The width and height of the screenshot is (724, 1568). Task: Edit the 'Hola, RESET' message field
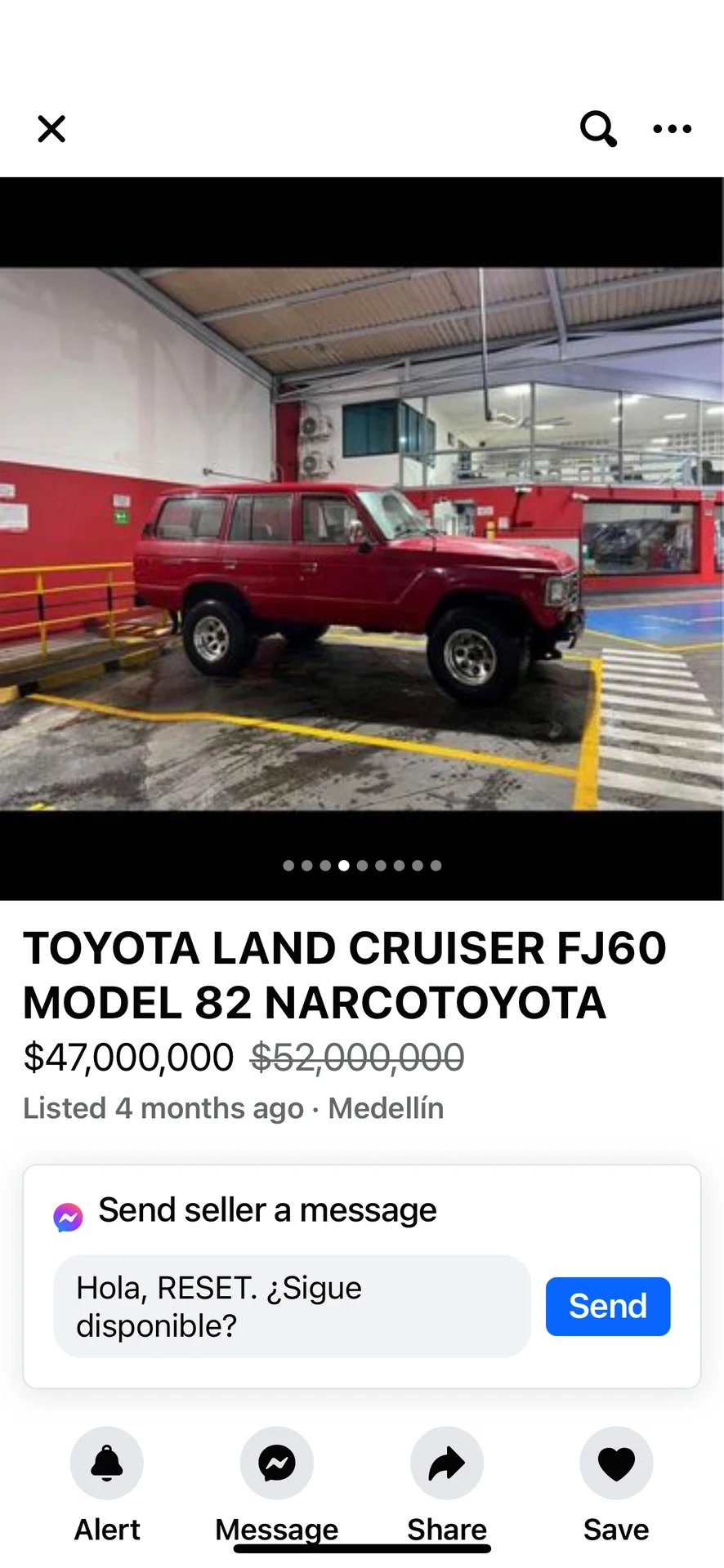click(292, 1307)
